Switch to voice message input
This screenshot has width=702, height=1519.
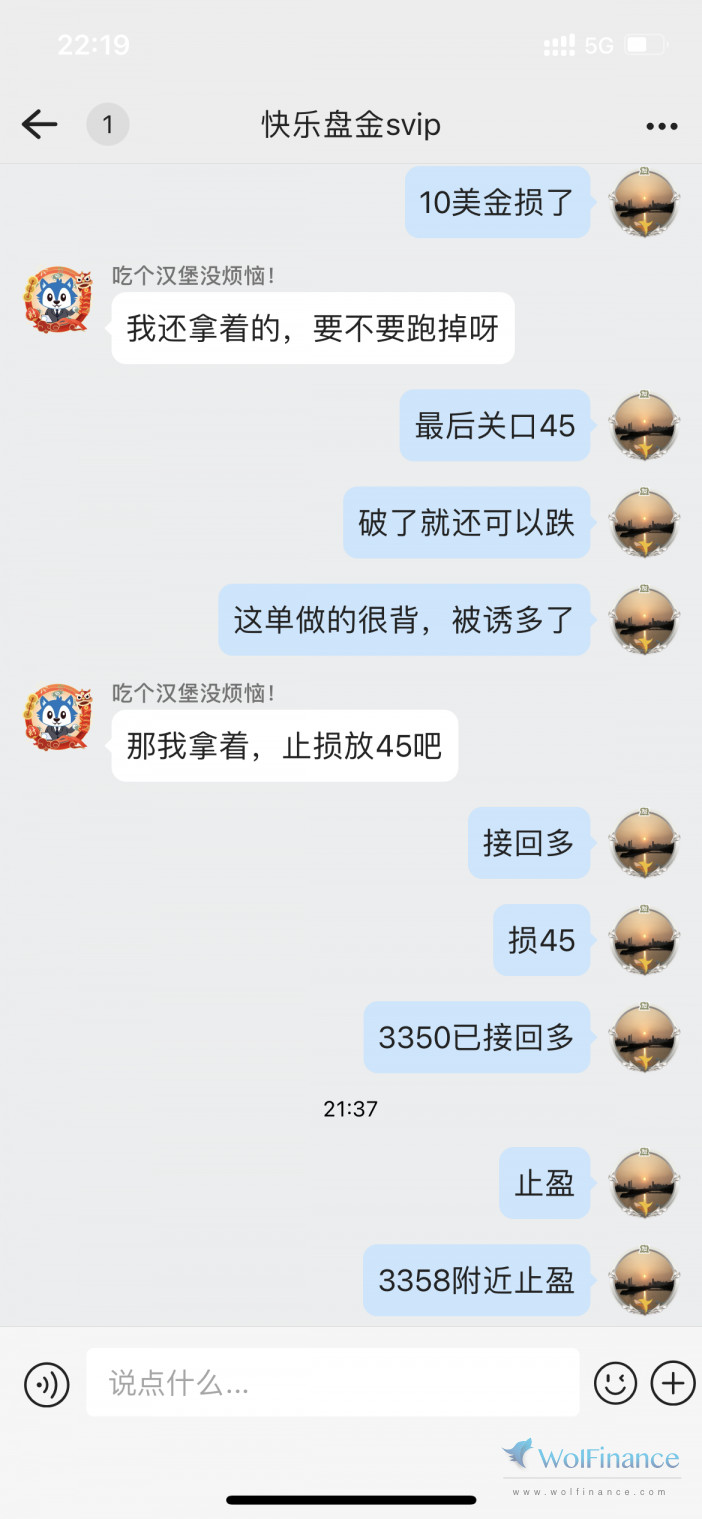pyautogui.click(x=47, y=1384)
